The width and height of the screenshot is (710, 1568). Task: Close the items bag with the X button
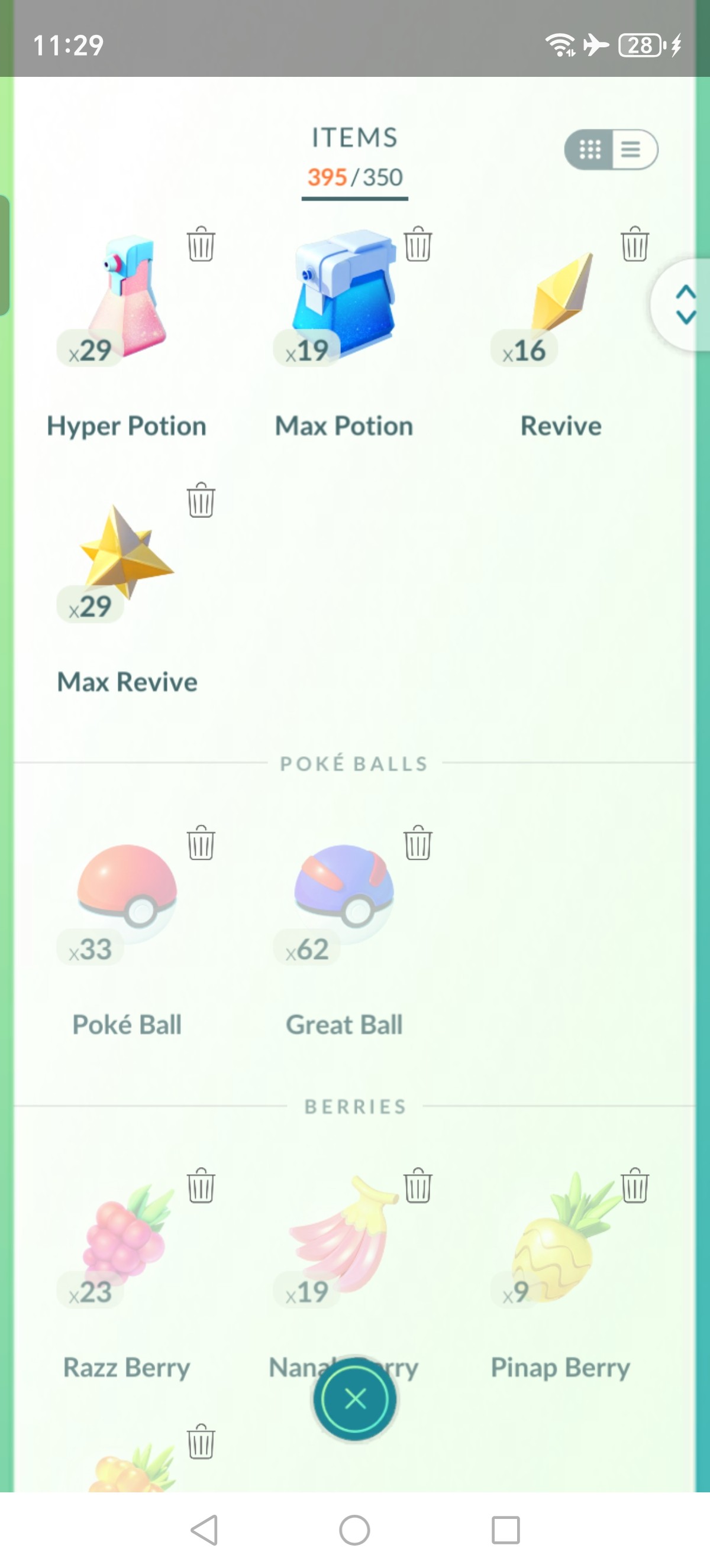coord(355,1399)
